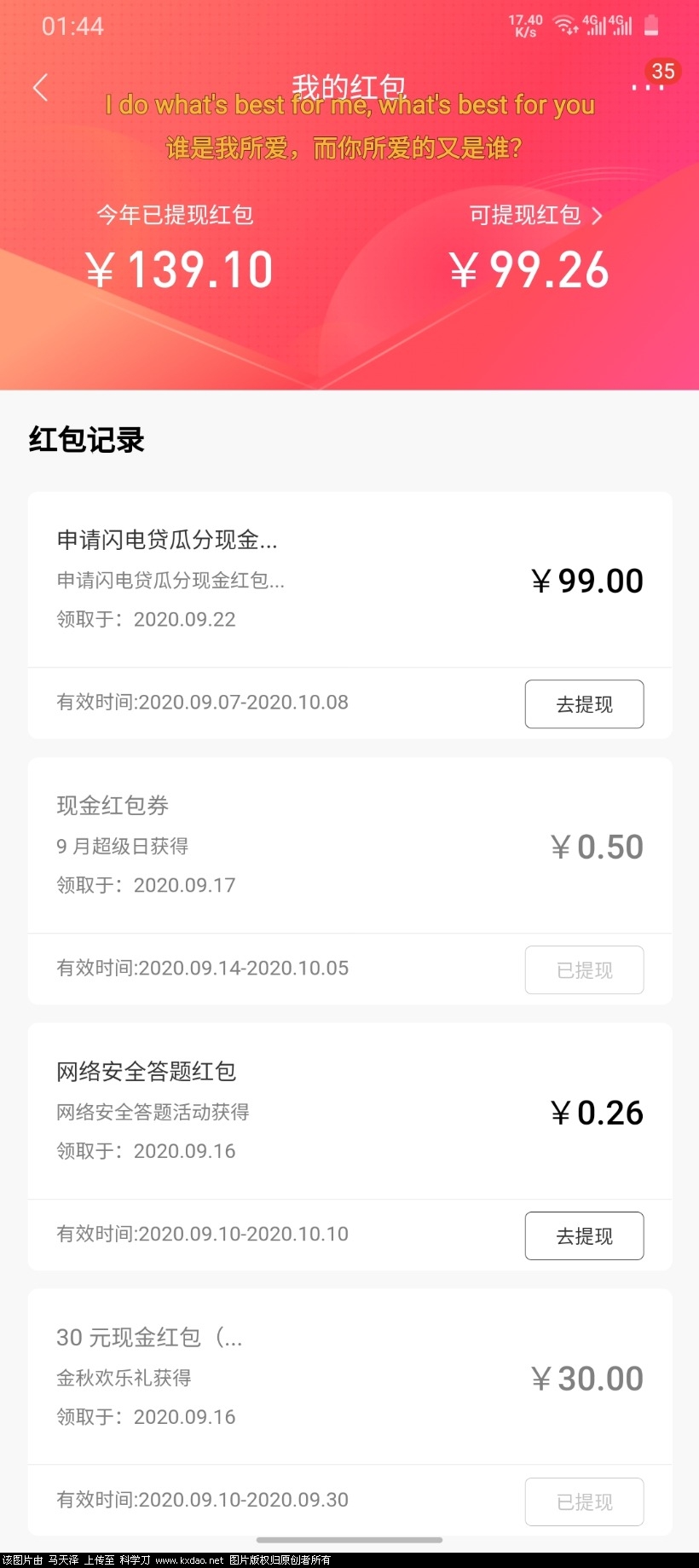The image size is (699, 1568).
Task: Tap the first 4G signal icon
Action: [x=593, y=25]
